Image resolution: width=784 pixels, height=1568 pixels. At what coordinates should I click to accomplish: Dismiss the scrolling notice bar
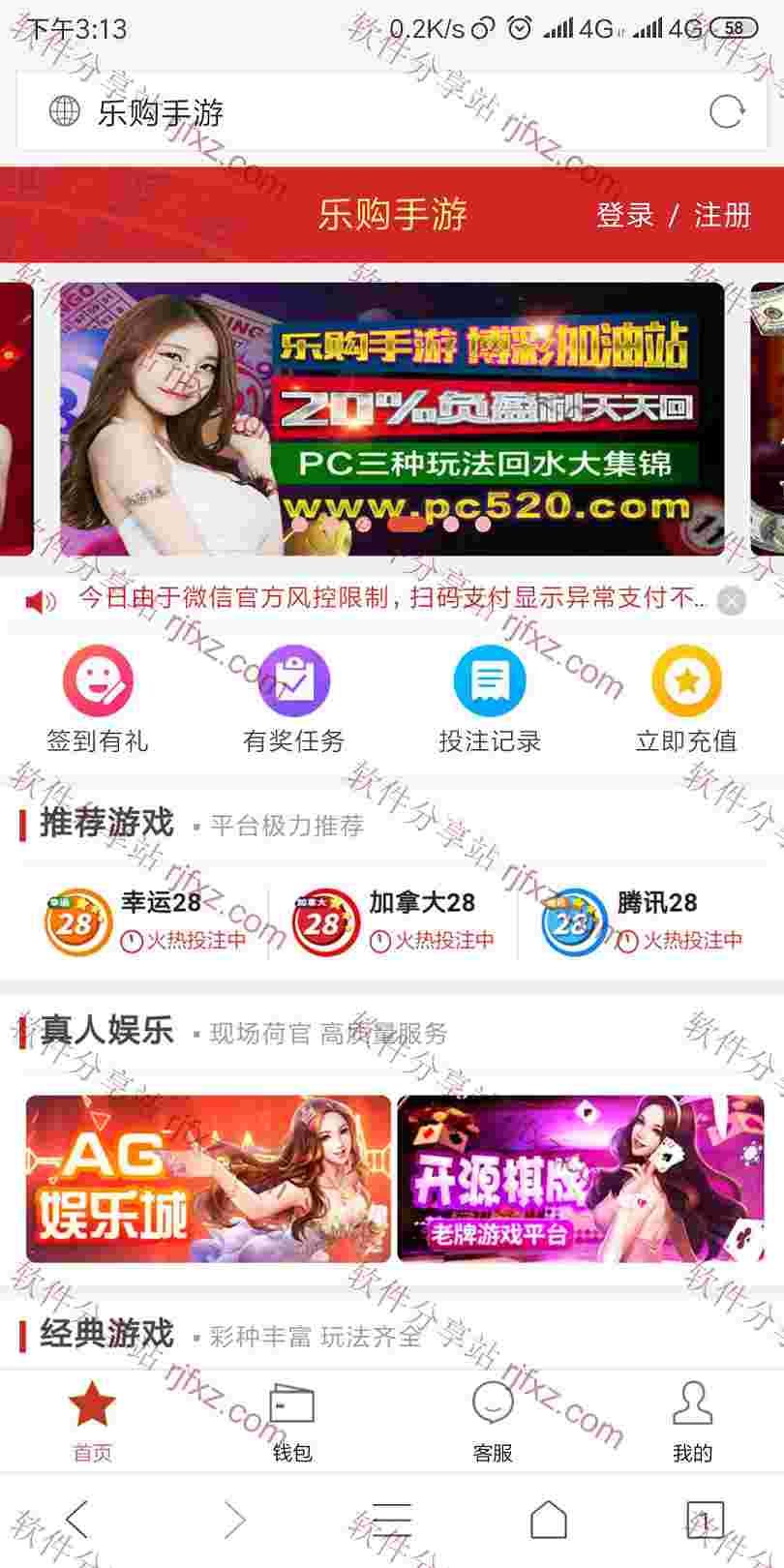(x=732, y=601)
